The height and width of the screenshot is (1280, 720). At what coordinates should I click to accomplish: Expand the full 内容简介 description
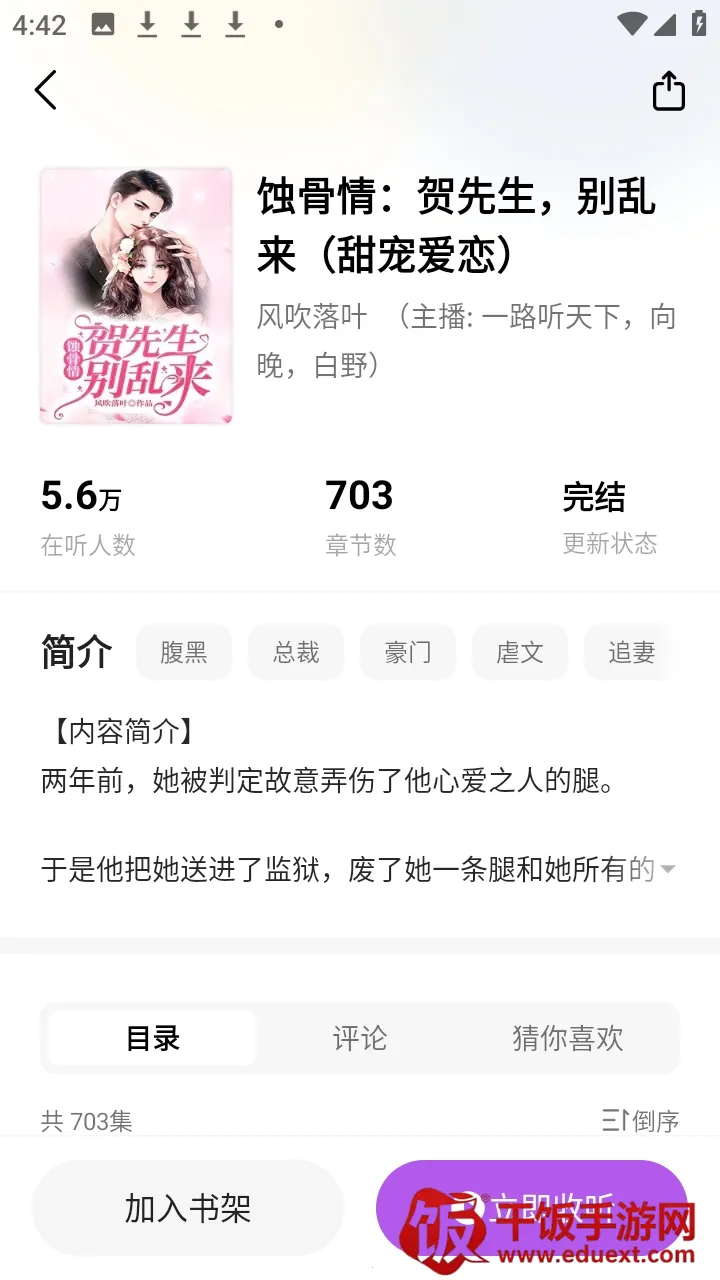click(667, 869)
